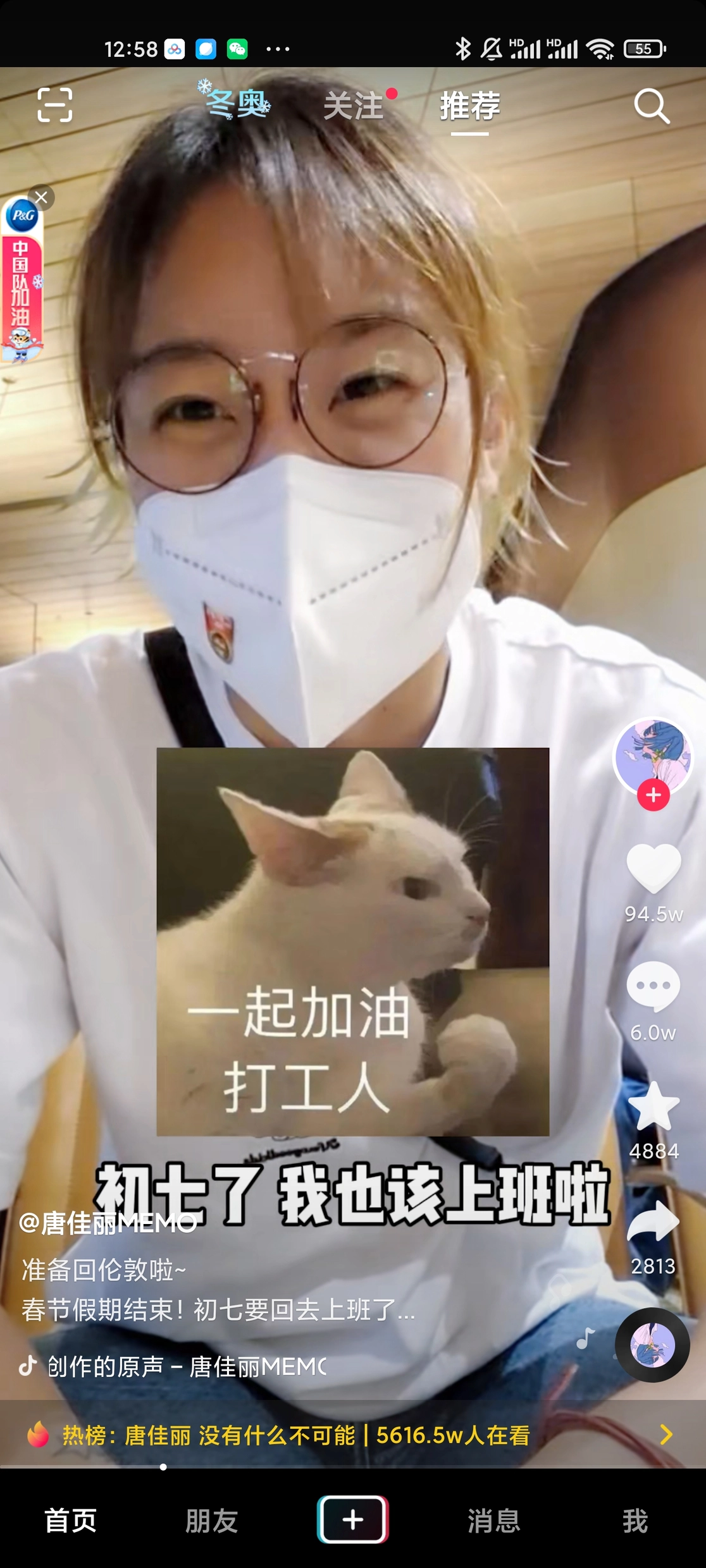Image resolution: width=706 pixels, height=1568 pixels.
Task: Share this video
Action: click(653, 1222)
